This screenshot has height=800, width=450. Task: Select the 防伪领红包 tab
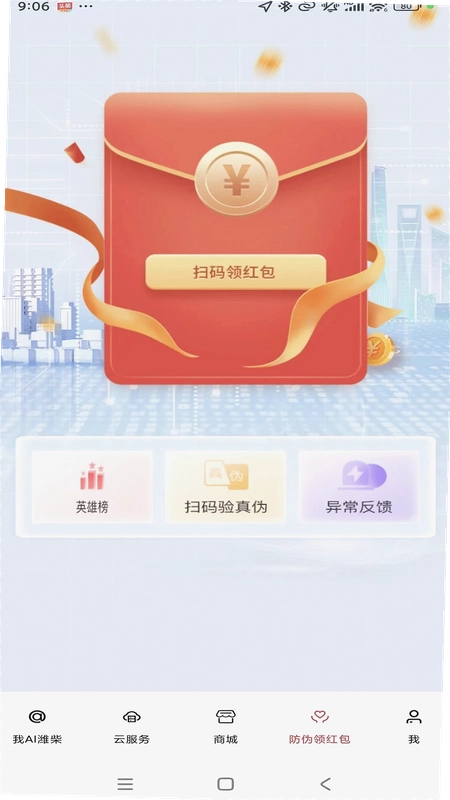click(x=320, y=727)
